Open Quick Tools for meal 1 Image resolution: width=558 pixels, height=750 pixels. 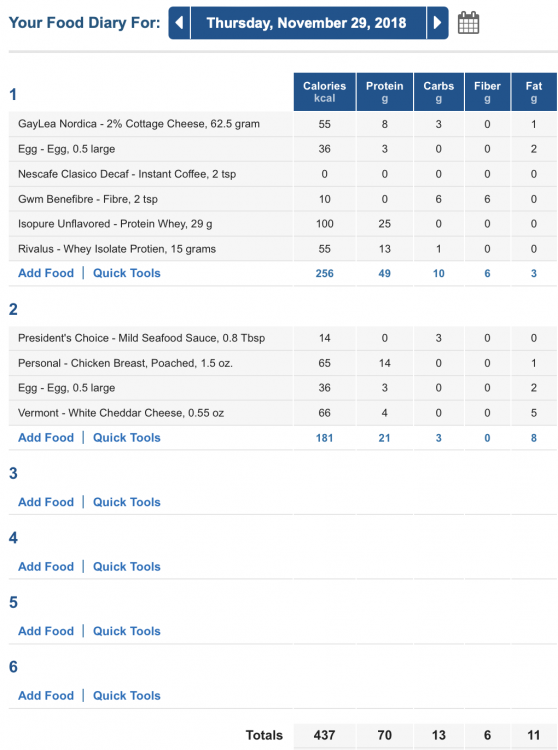click(x=127, y=273)
